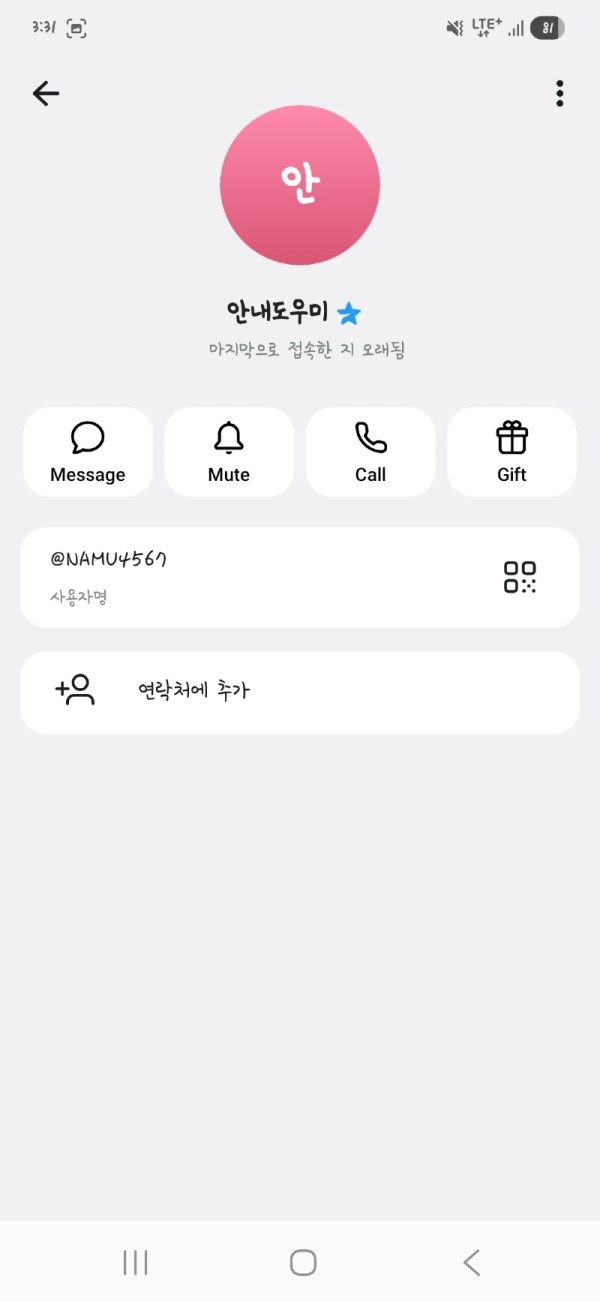Show the QR code for this profile
Image resolution: width=600 pixels, height=1301 pixels.
tap(520, 577)
